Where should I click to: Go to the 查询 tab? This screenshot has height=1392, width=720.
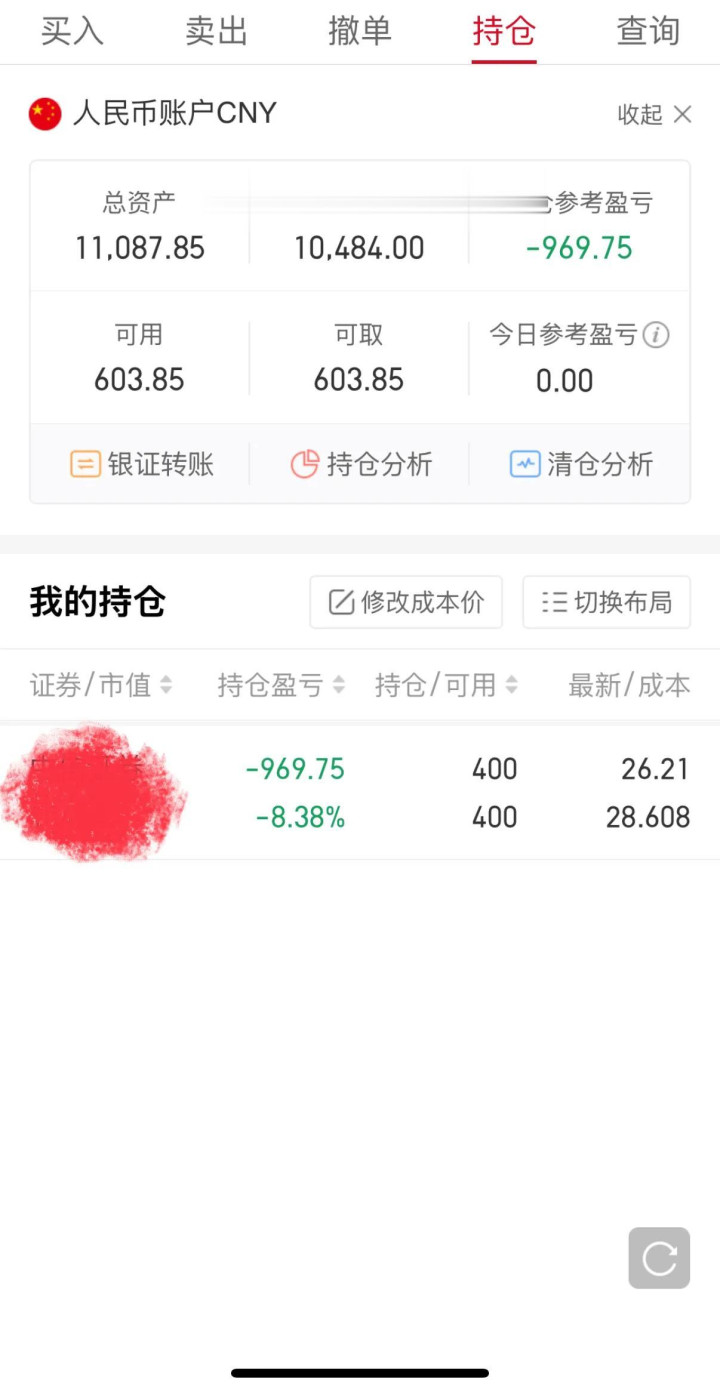648,32
